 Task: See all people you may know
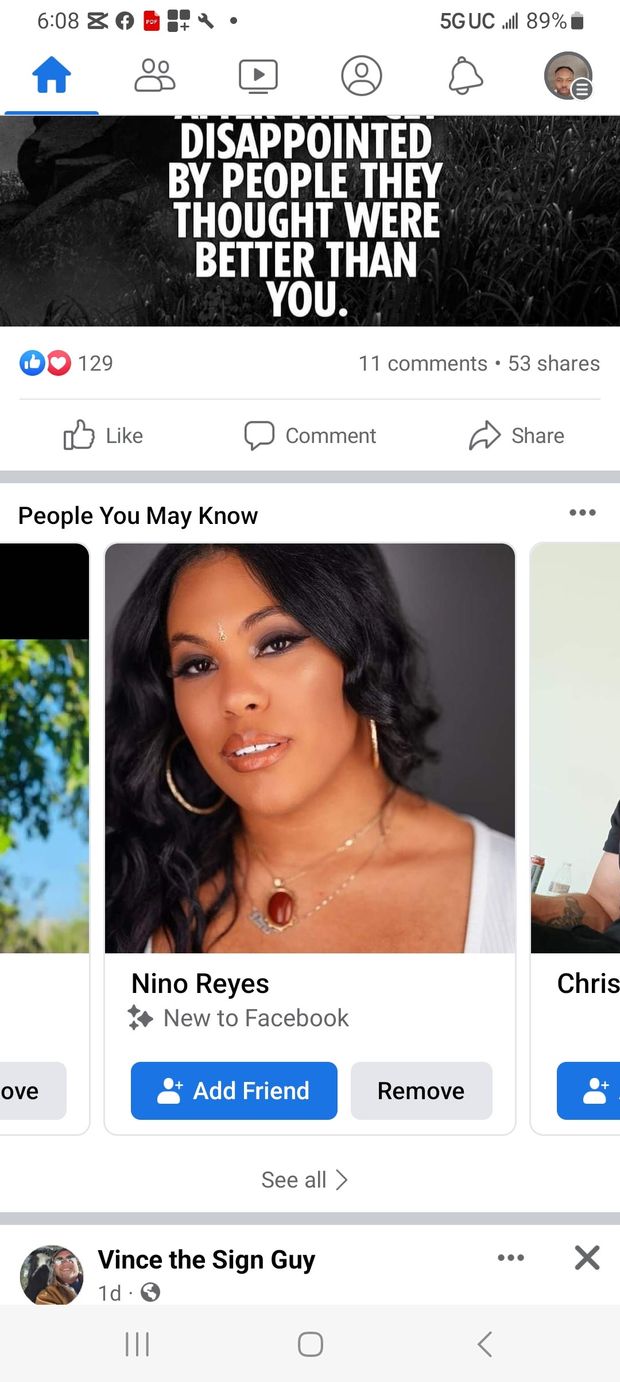[304, 1180]
